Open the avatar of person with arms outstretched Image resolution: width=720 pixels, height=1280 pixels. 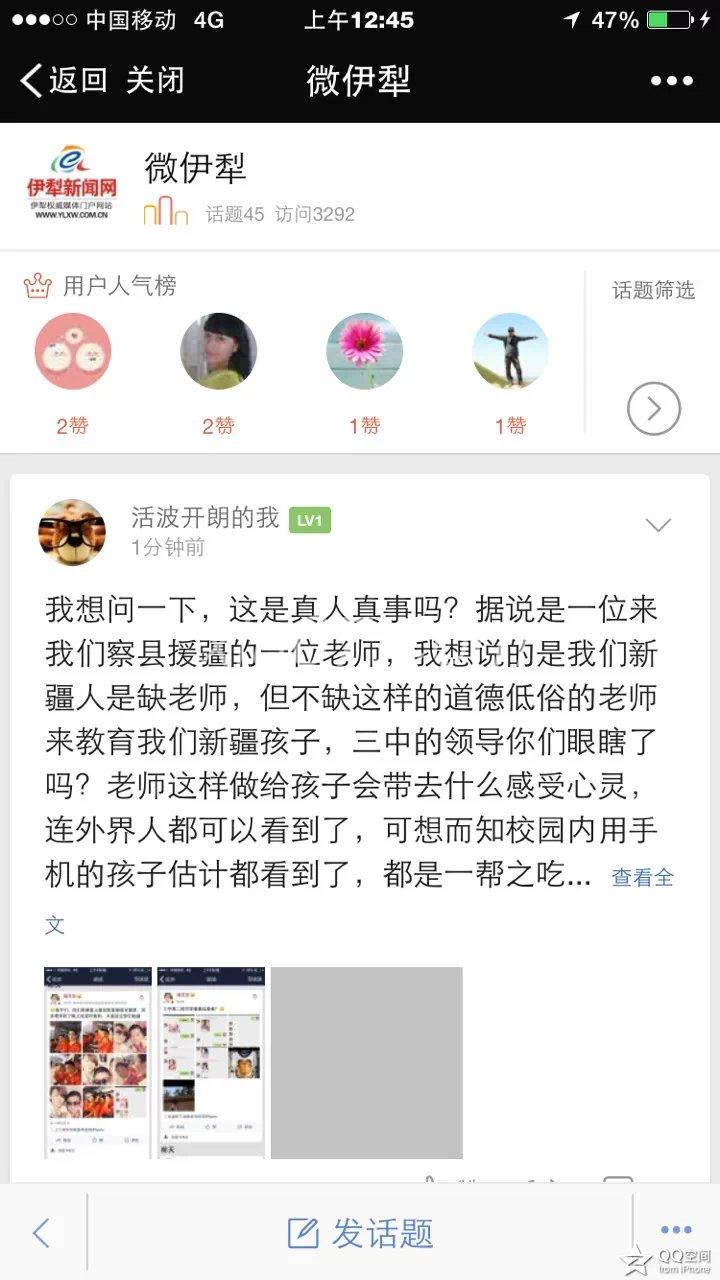(x=510, y=351)
